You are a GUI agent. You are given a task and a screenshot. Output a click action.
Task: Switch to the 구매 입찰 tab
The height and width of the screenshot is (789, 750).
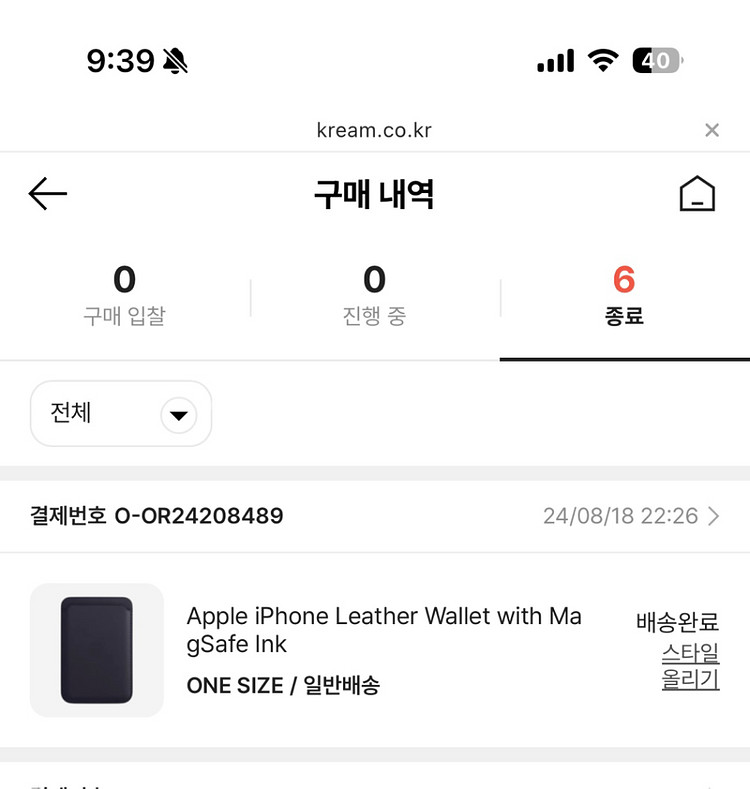click(124, 296)
